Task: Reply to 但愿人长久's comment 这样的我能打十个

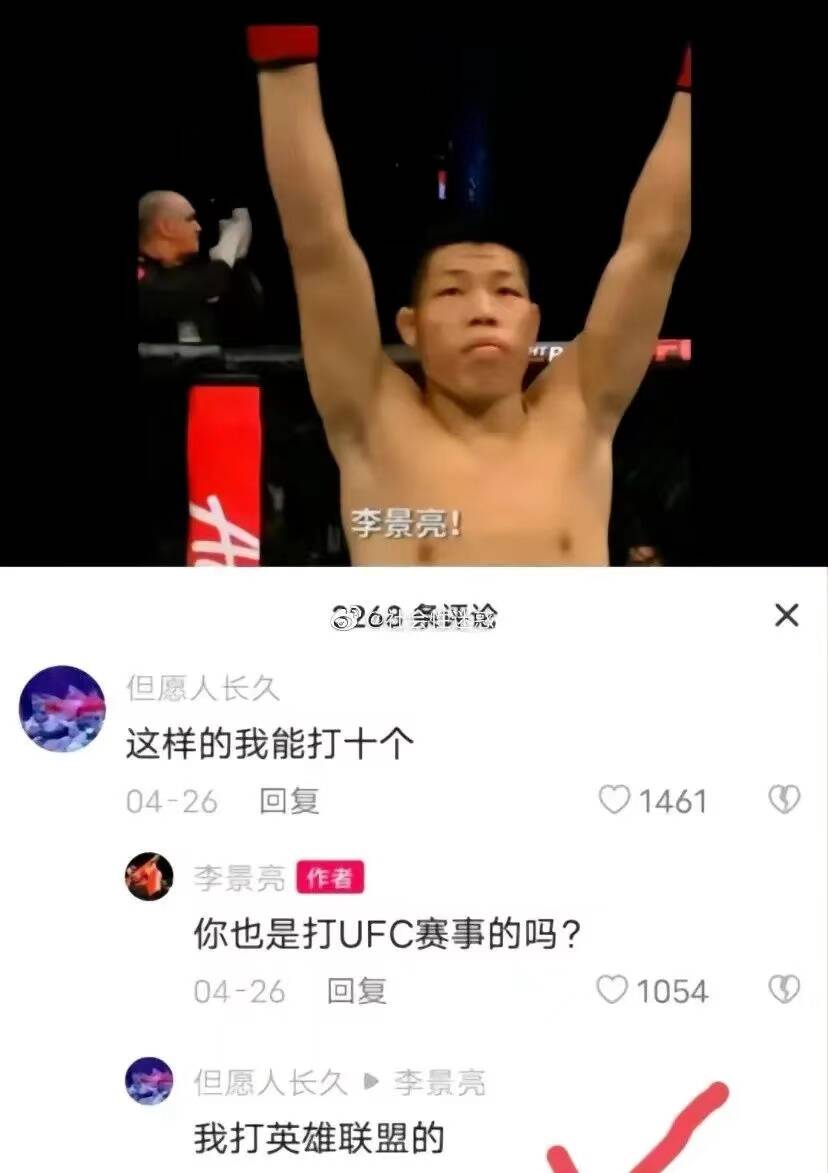Action: pyautogui.click(x=289, y=801)
